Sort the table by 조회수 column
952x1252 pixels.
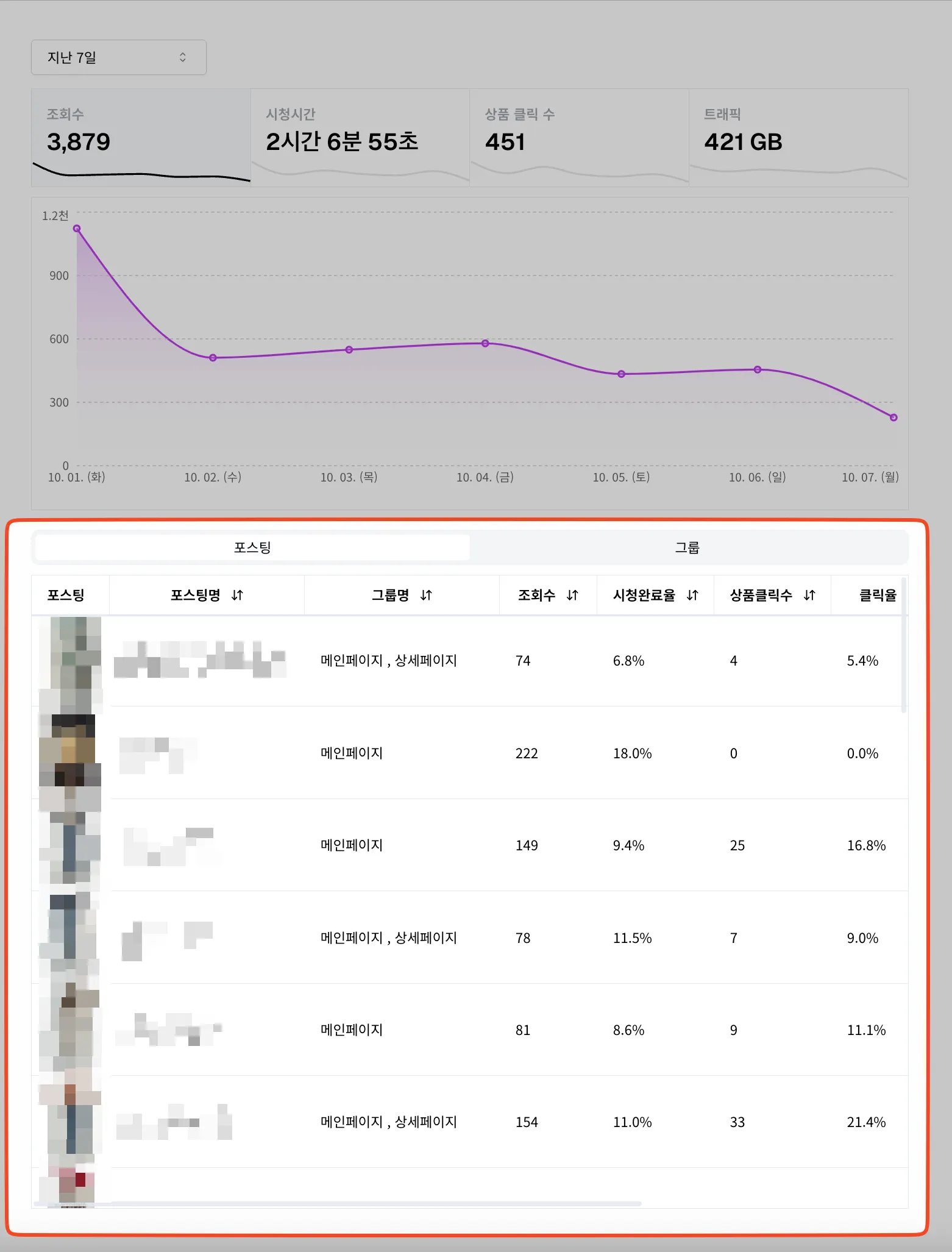(572, 596)
